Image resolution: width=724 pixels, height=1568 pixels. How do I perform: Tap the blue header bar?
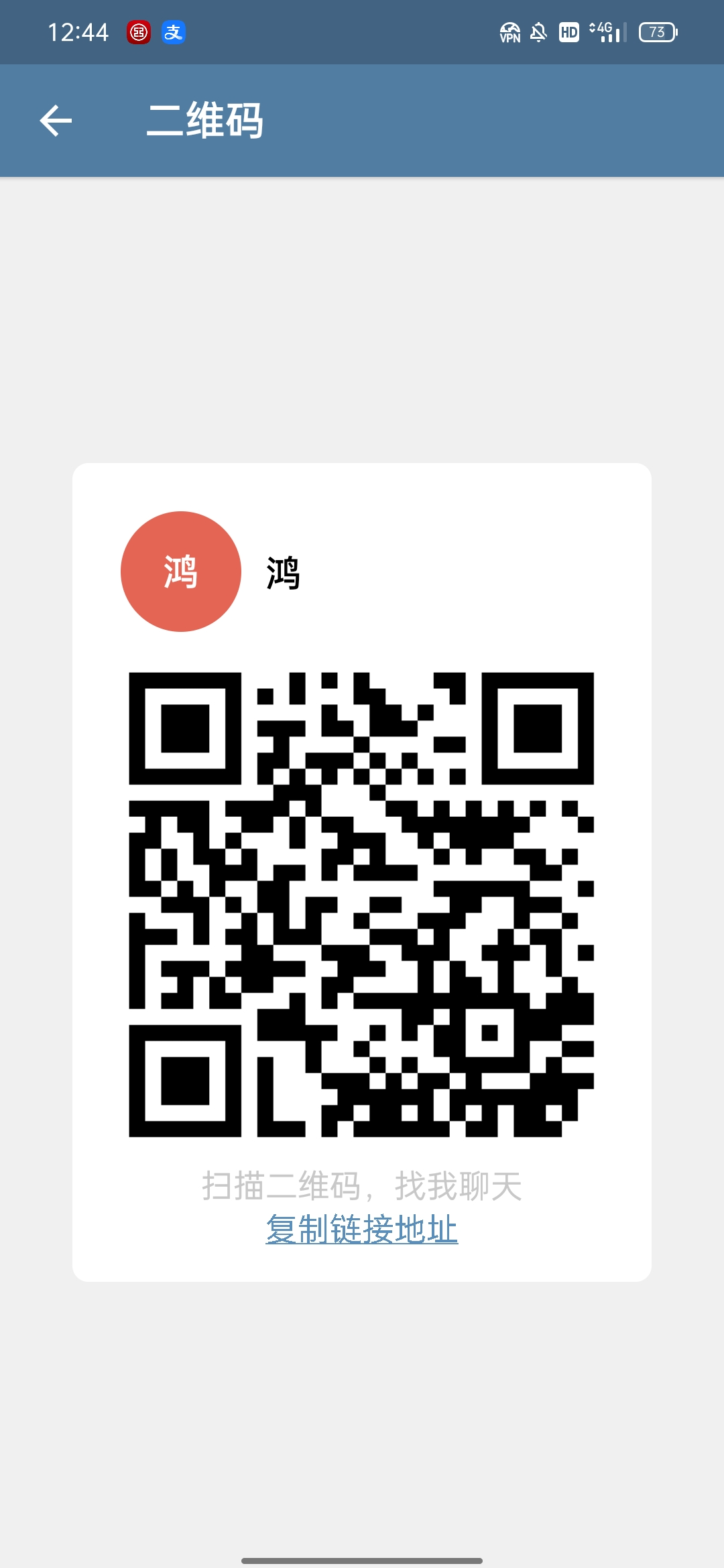point(469,121)
